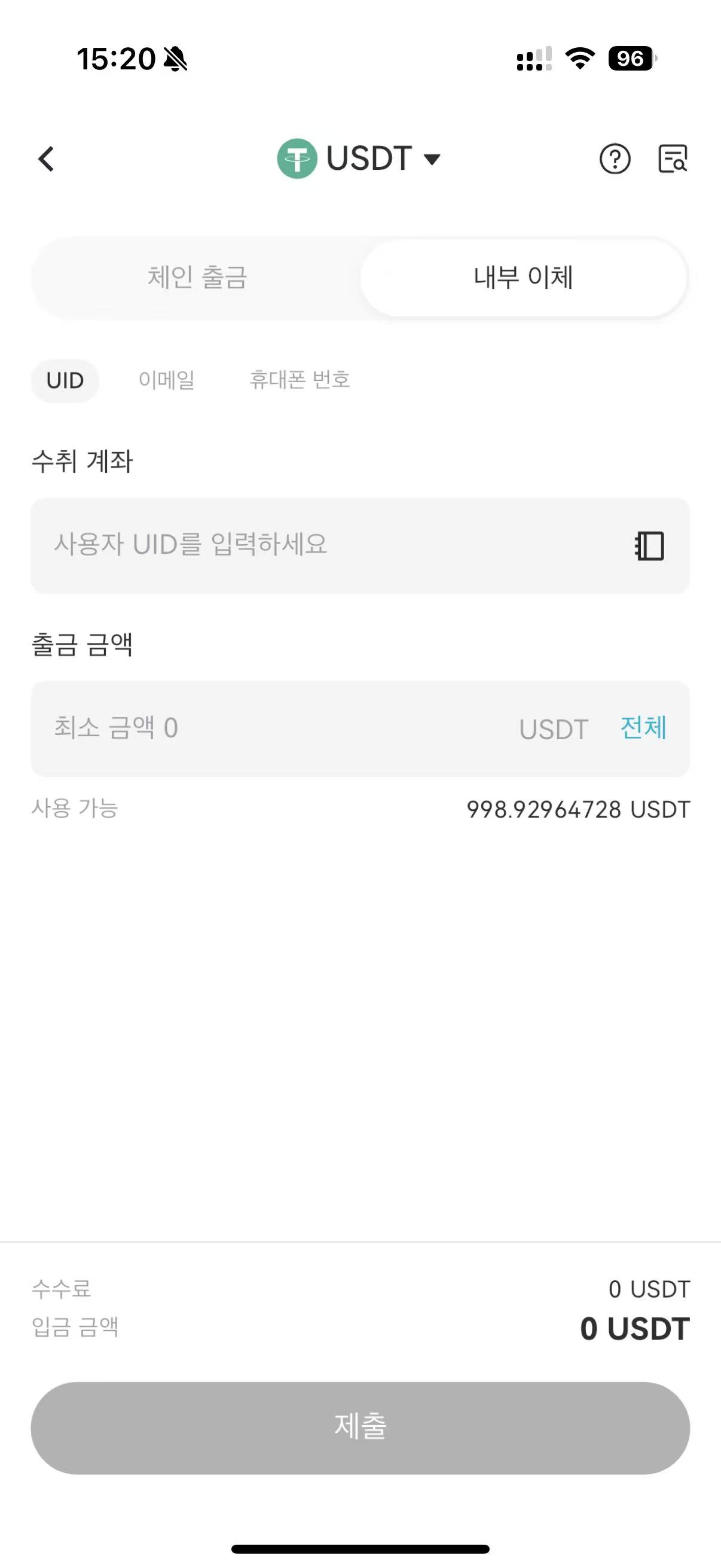Tap 전체 to withdraw full balance
This screenshot has height=1568, width=721.
[643, 728]
